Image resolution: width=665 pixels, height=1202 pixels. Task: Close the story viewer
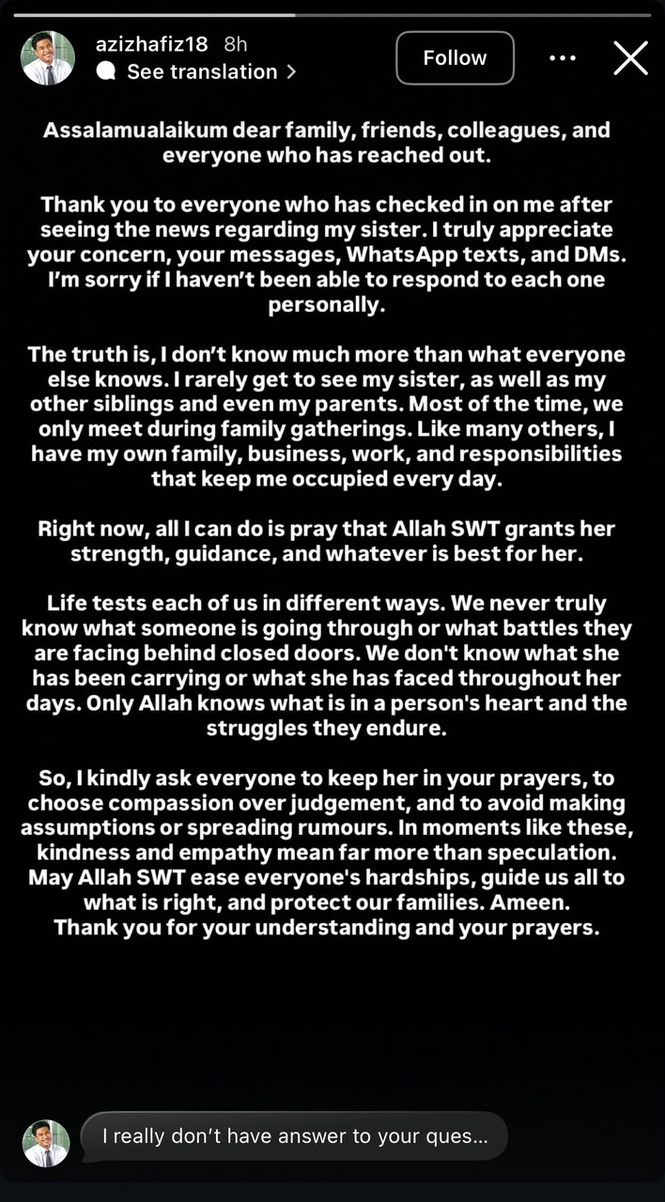[x=630, y=58]
